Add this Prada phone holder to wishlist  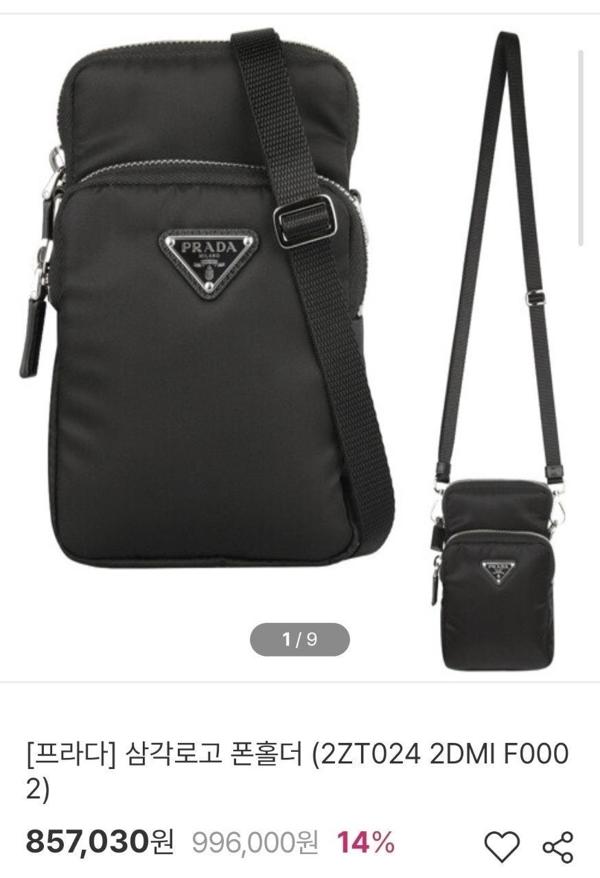[x=502, y=845]
